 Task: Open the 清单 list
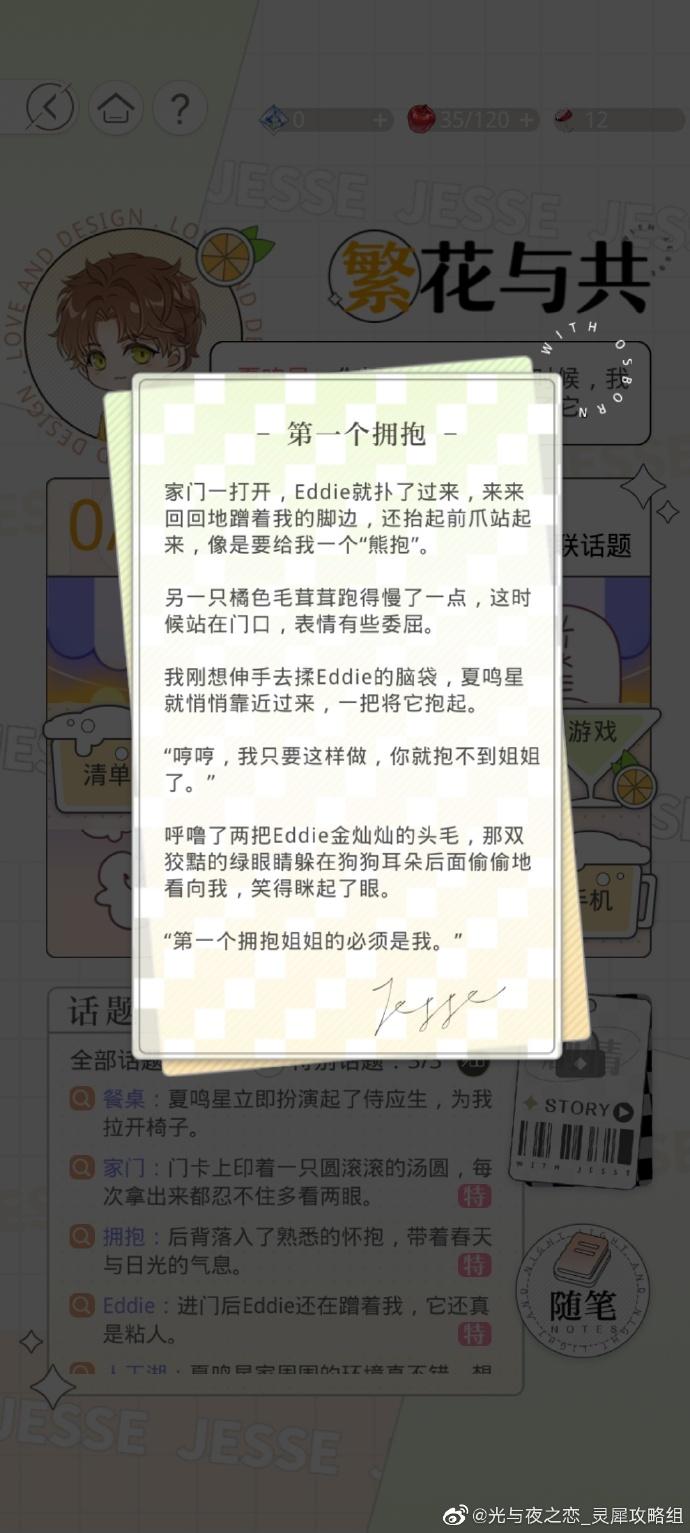[106, 774]
